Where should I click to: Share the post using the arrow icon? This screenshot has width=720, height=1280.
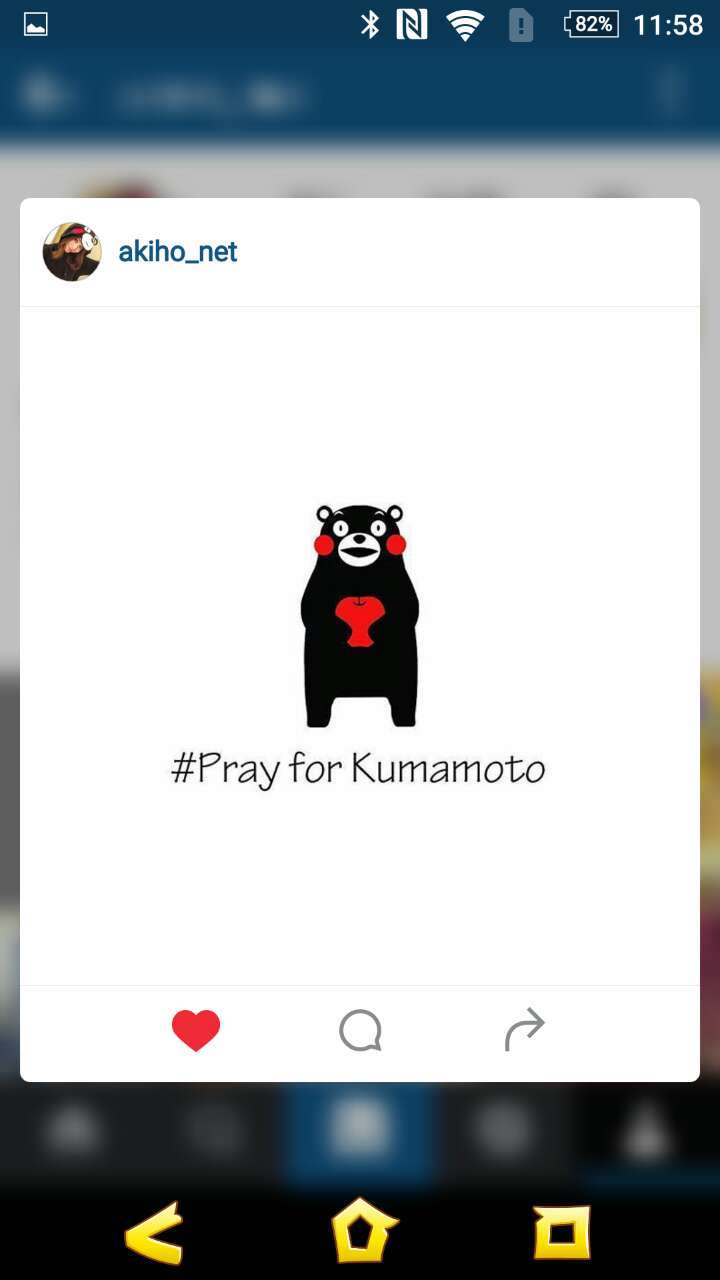click(524, 1030)
